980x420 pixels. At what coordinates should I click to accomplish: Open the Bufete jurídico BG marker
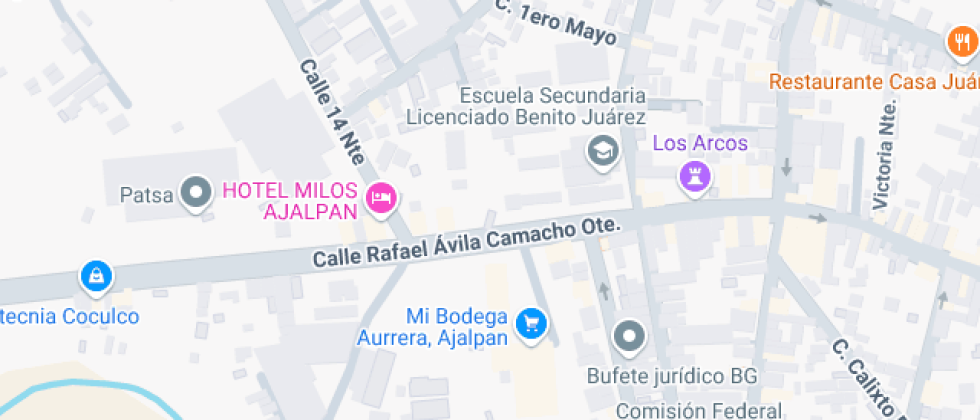[630, 337]
